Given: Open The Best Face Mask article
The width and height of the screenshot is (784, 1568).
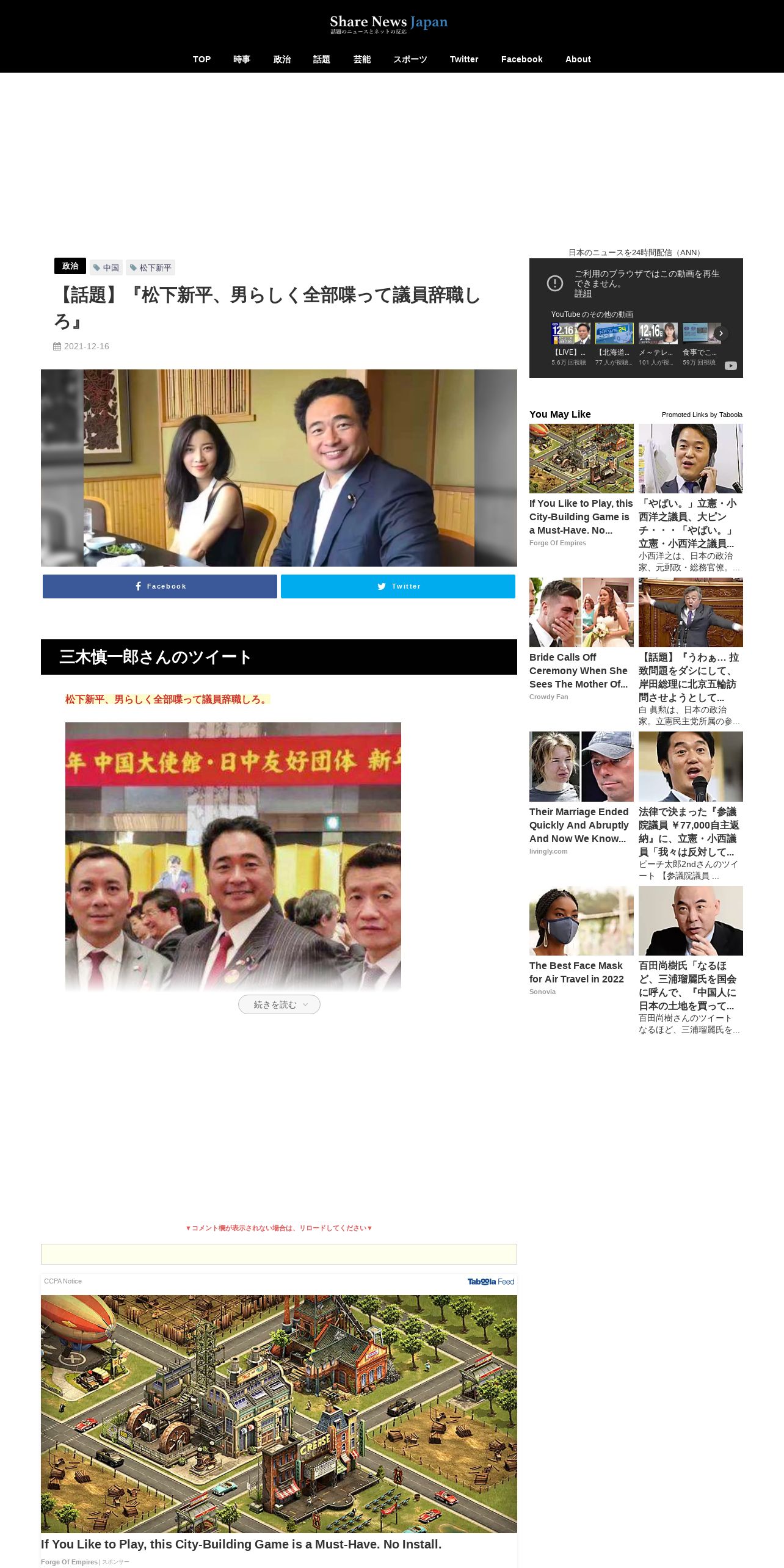Looking at the screenshot, I should pyautogui.click(x=581, y=941).
